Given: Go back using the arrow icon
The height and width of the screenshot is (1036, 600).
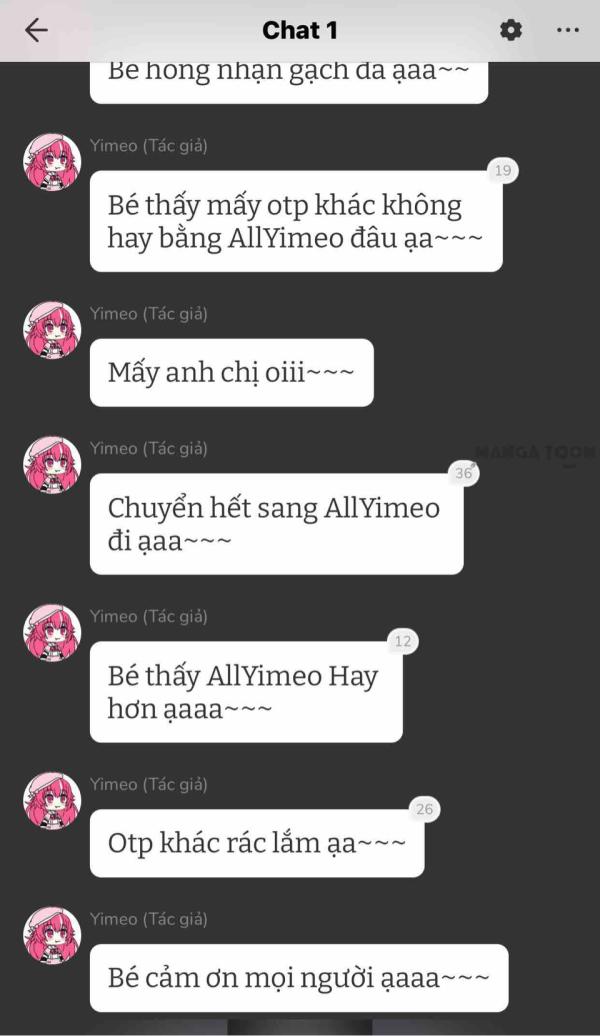Looking at the screenshot, I should click(36, 30).
